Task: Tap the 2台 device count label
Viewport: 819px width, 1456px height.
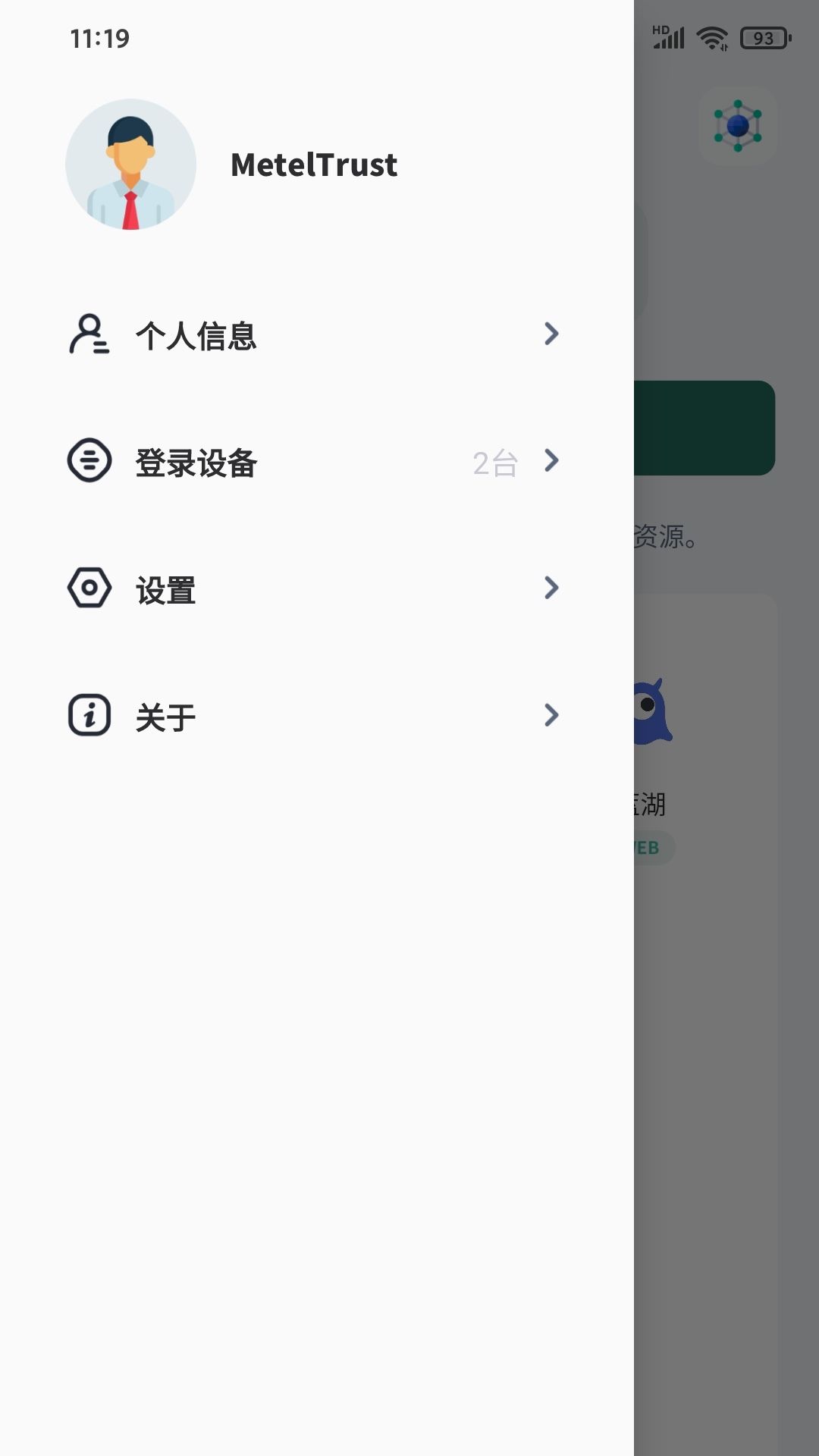Action: pos(495,464)
